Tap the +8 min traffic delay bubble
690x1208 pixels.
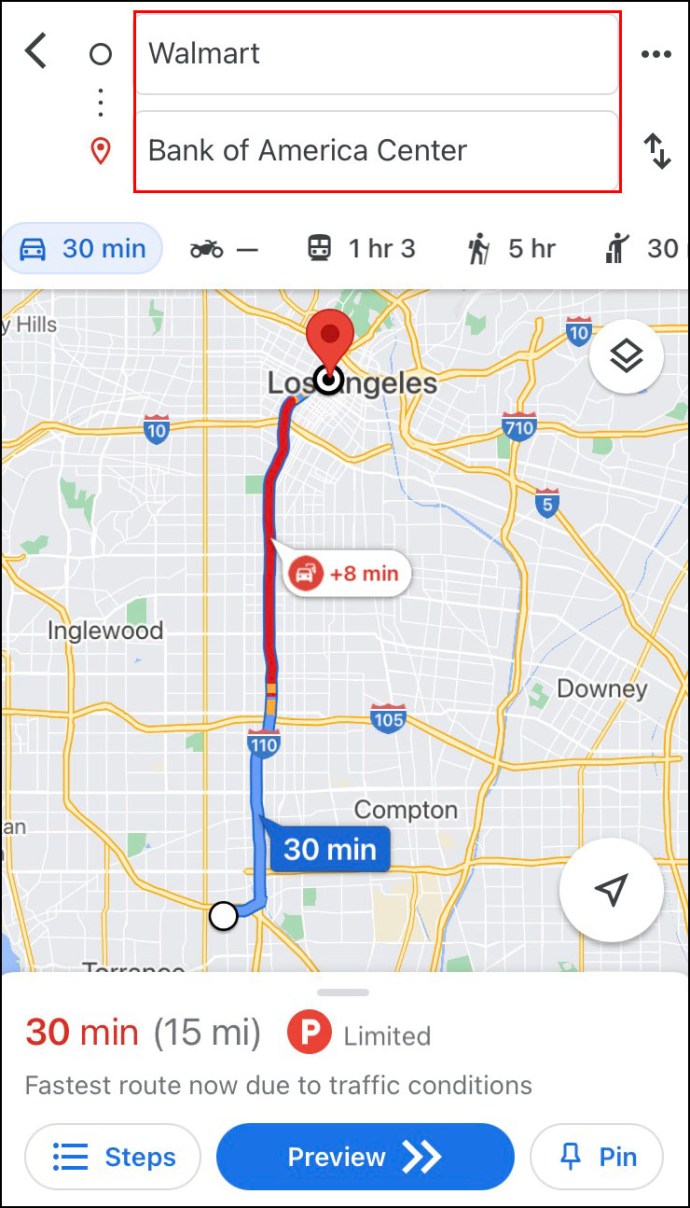coord(346,574)
